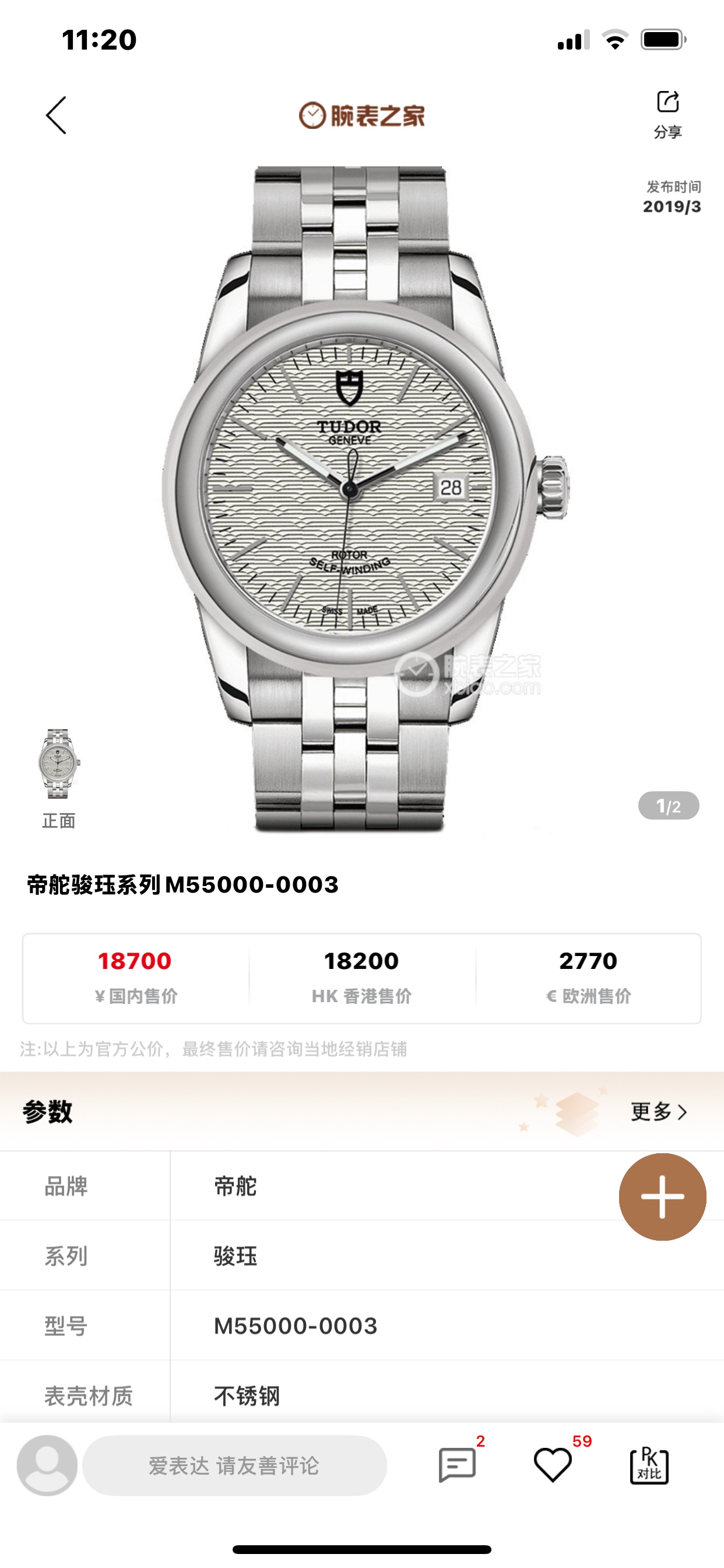This screenshot has width=724, height=1568.
Task: Share this watch via 分享
Action: pos(667,114)
